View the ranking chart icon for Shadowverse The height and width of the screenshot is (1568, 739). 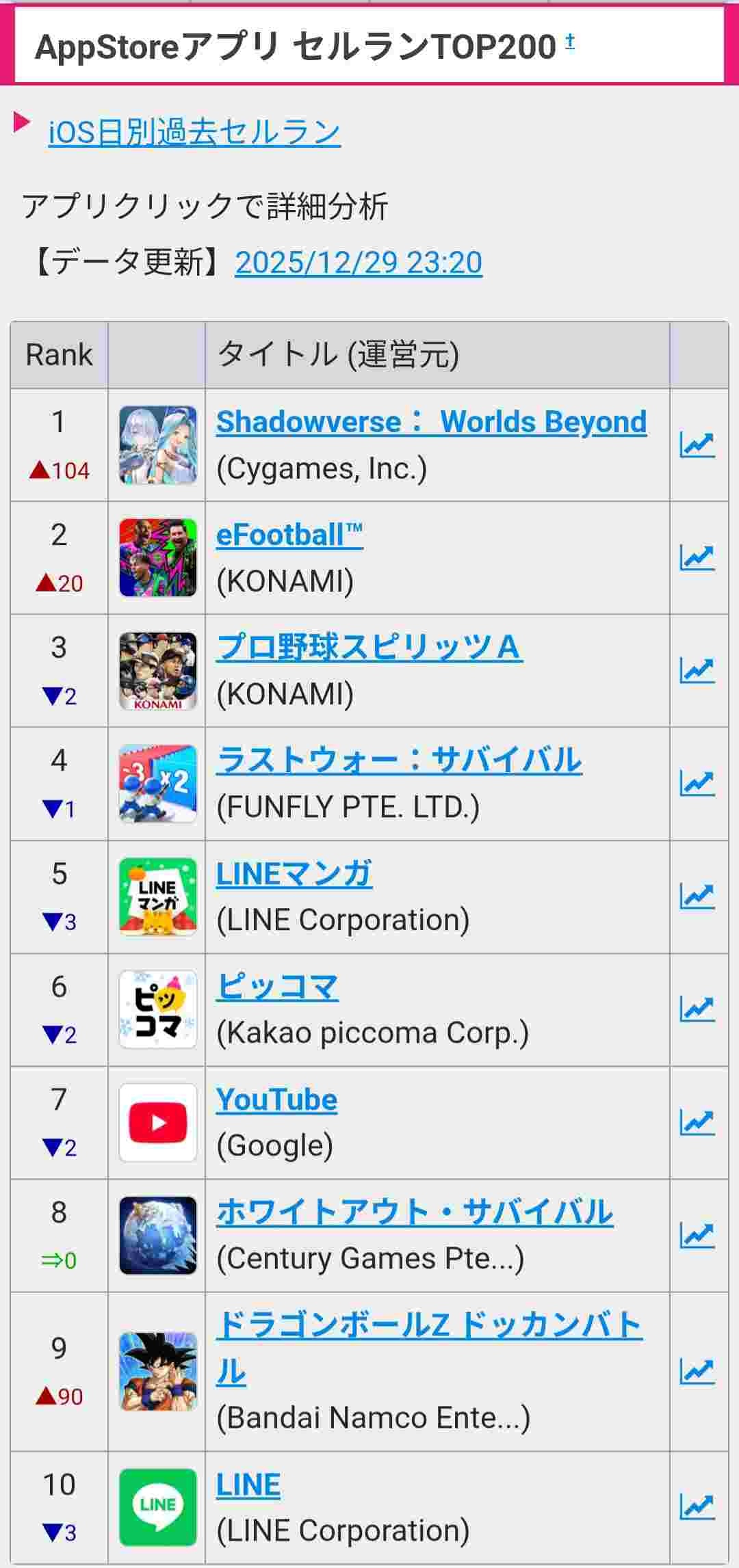pyautogui.click(x=697, y=445)
